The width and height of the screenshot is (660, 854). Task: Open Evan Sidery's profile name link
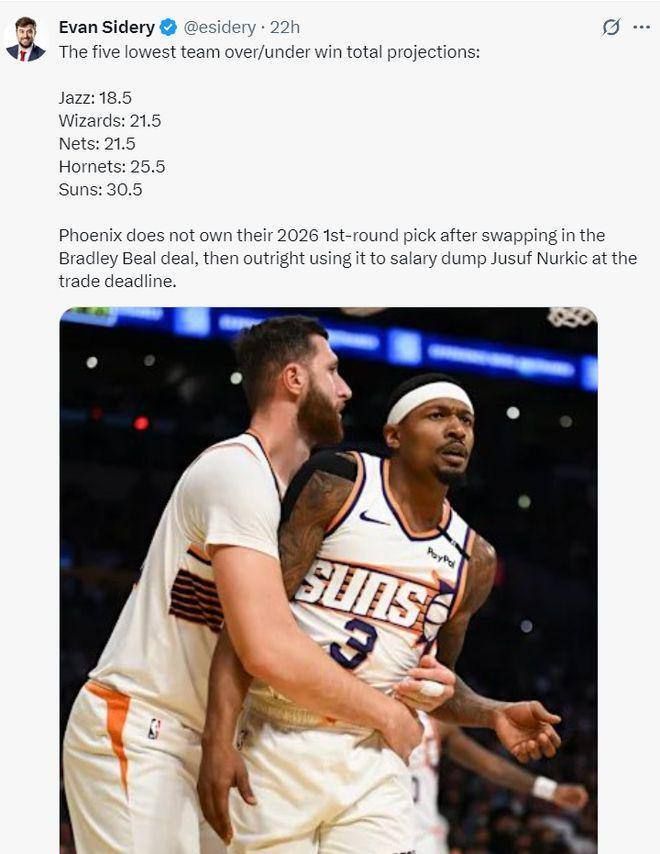click(x=106, y=27)
